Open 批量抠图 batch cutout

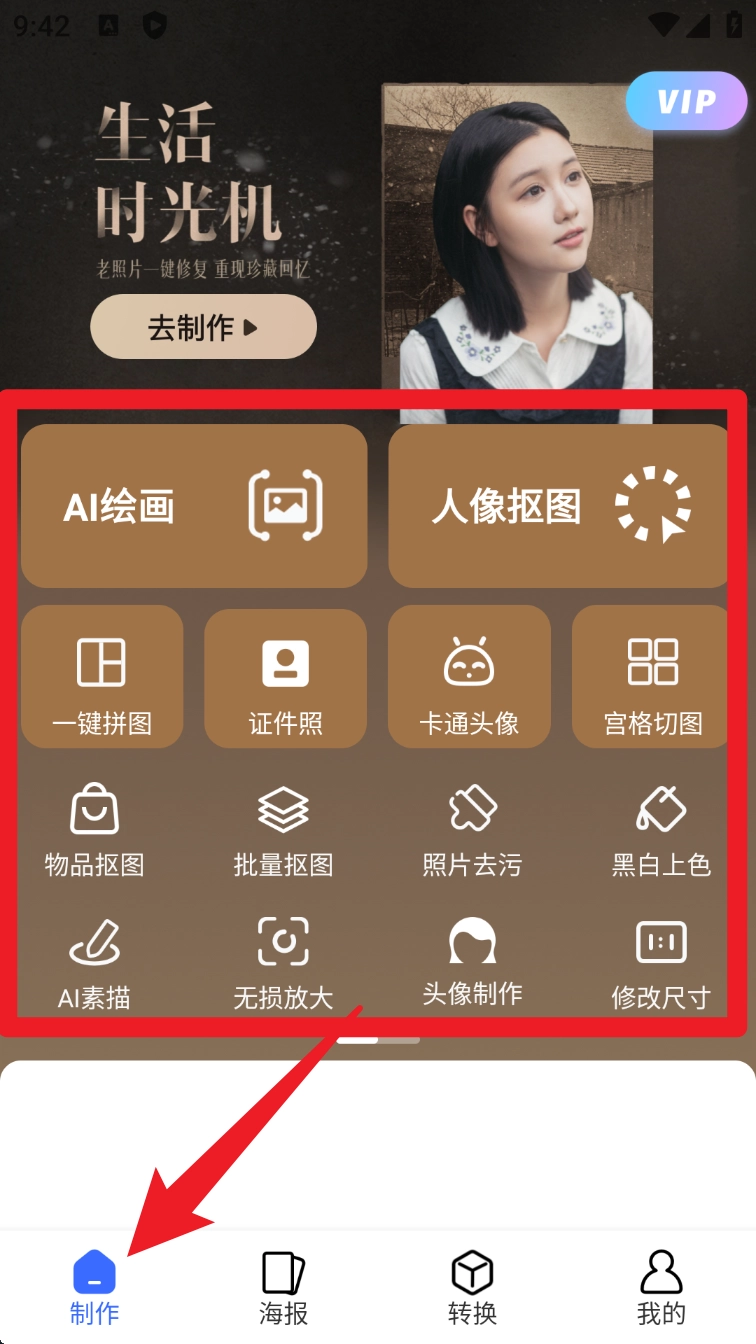pos(283,832)
